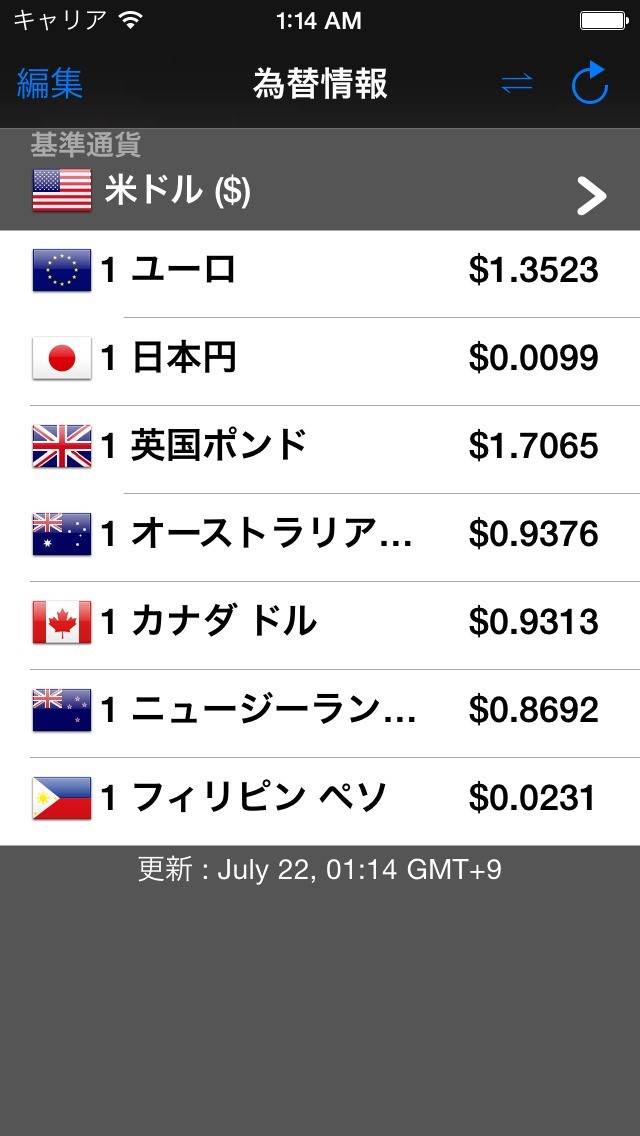
Task: Open the 英国ポンド rate row
Action: point(320,446)
